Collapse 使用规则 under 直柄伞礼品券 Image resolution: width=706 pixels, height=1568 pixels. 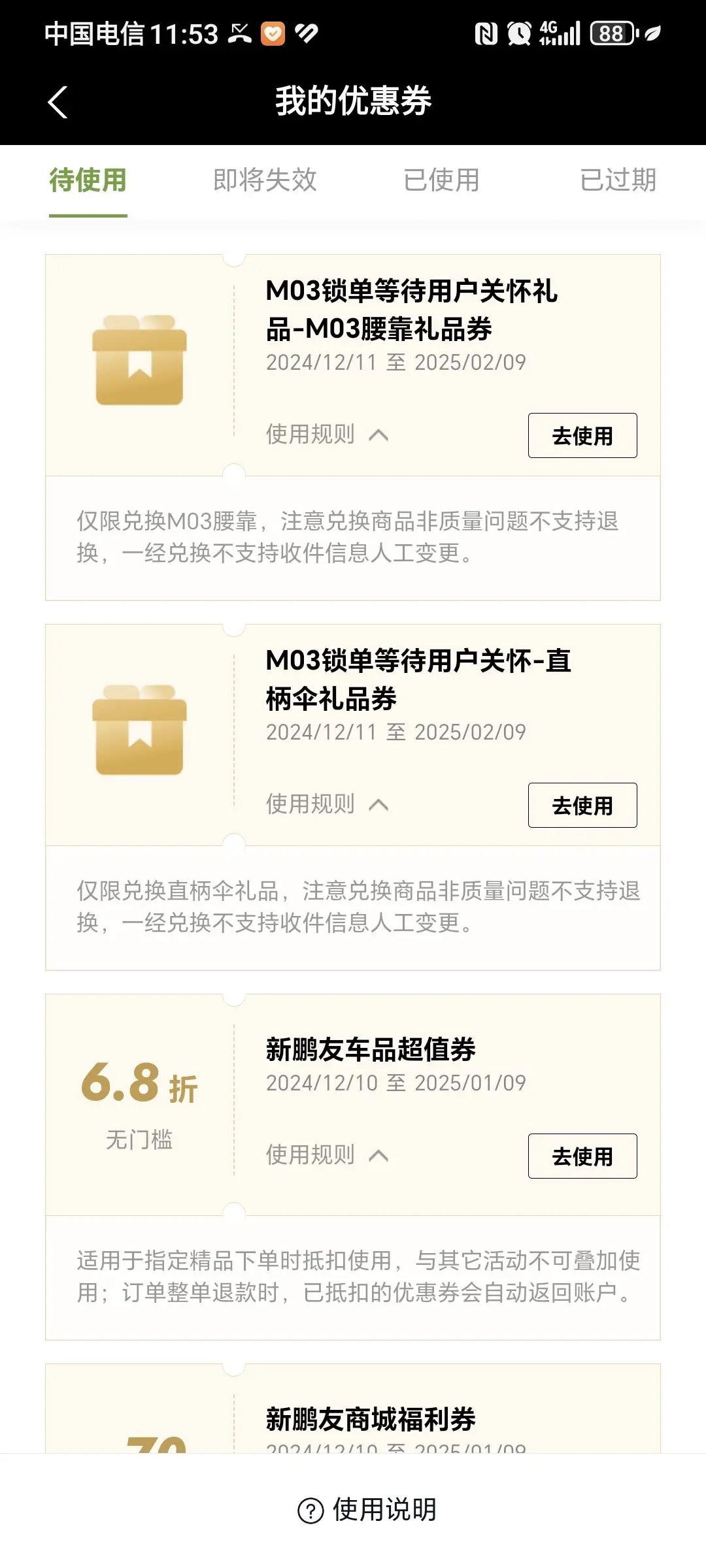327,804
